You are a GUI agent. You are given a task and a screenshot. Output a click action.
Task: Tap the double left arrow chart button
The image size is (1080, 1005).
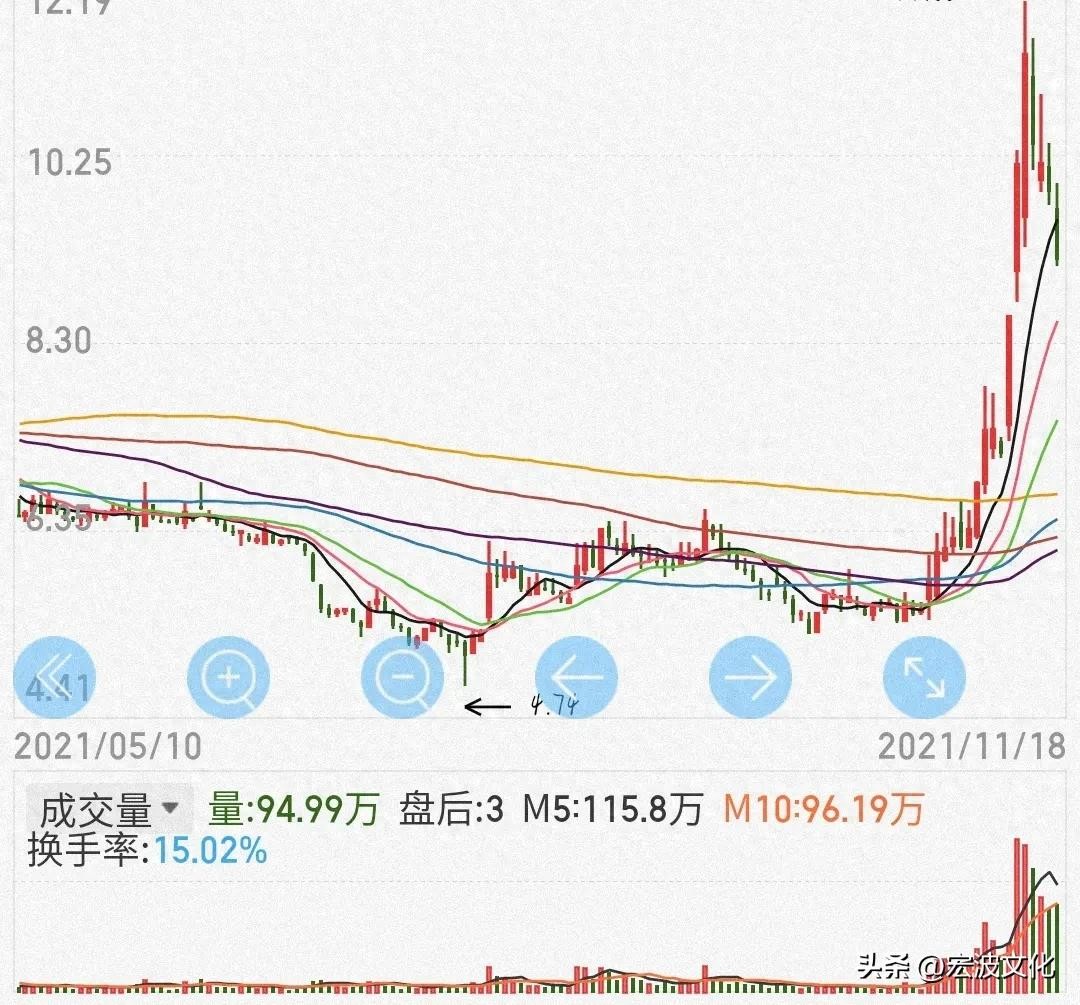[x=54, y=677]
